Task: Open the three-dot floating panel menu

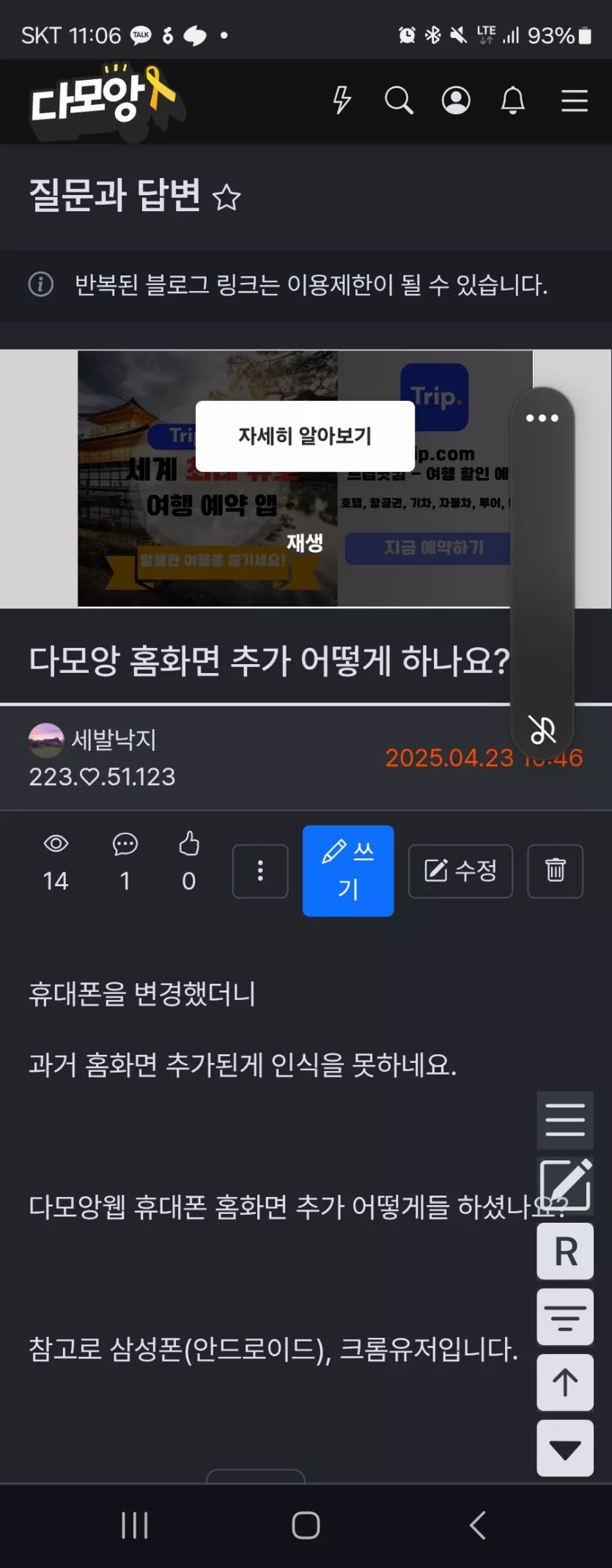Action: 542,418
